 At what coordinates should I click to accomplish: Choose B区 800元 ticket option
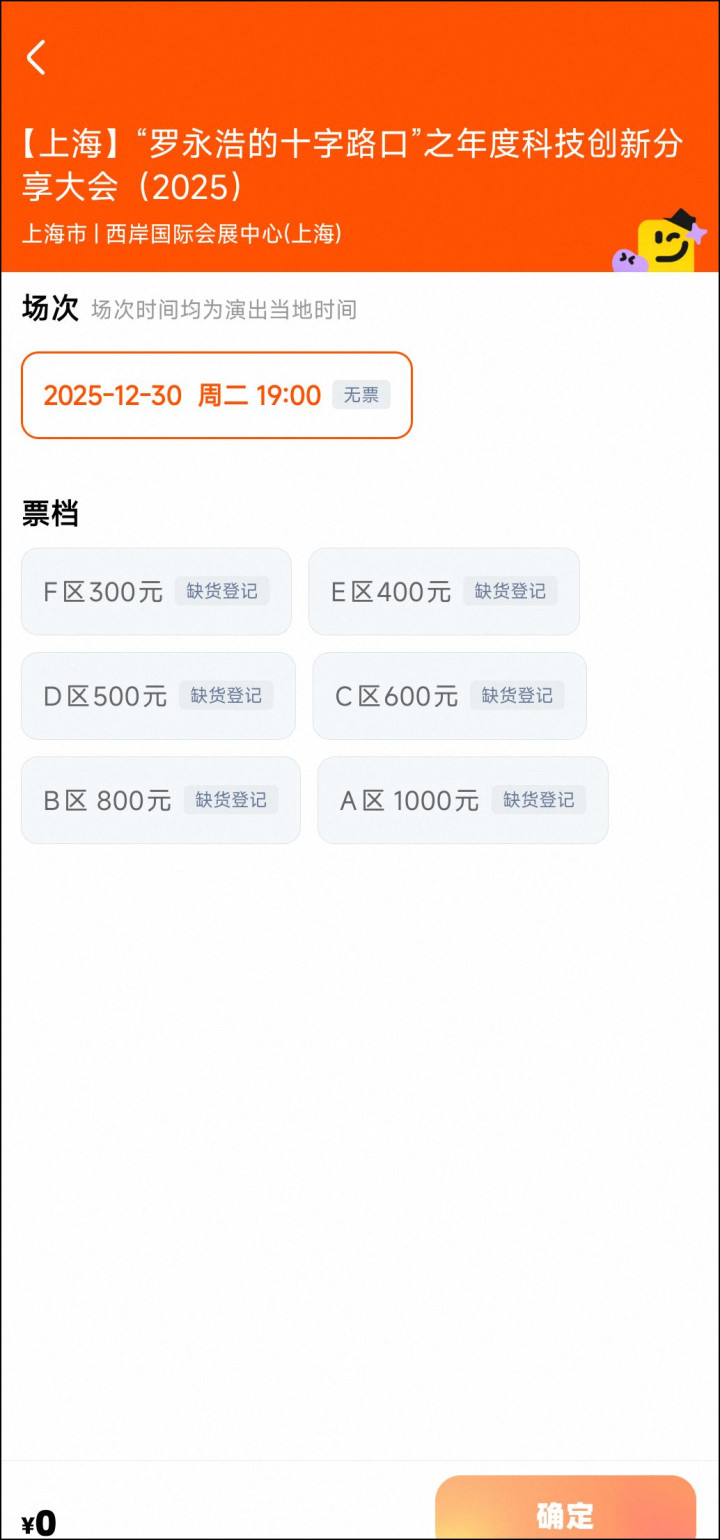point(160,800)
